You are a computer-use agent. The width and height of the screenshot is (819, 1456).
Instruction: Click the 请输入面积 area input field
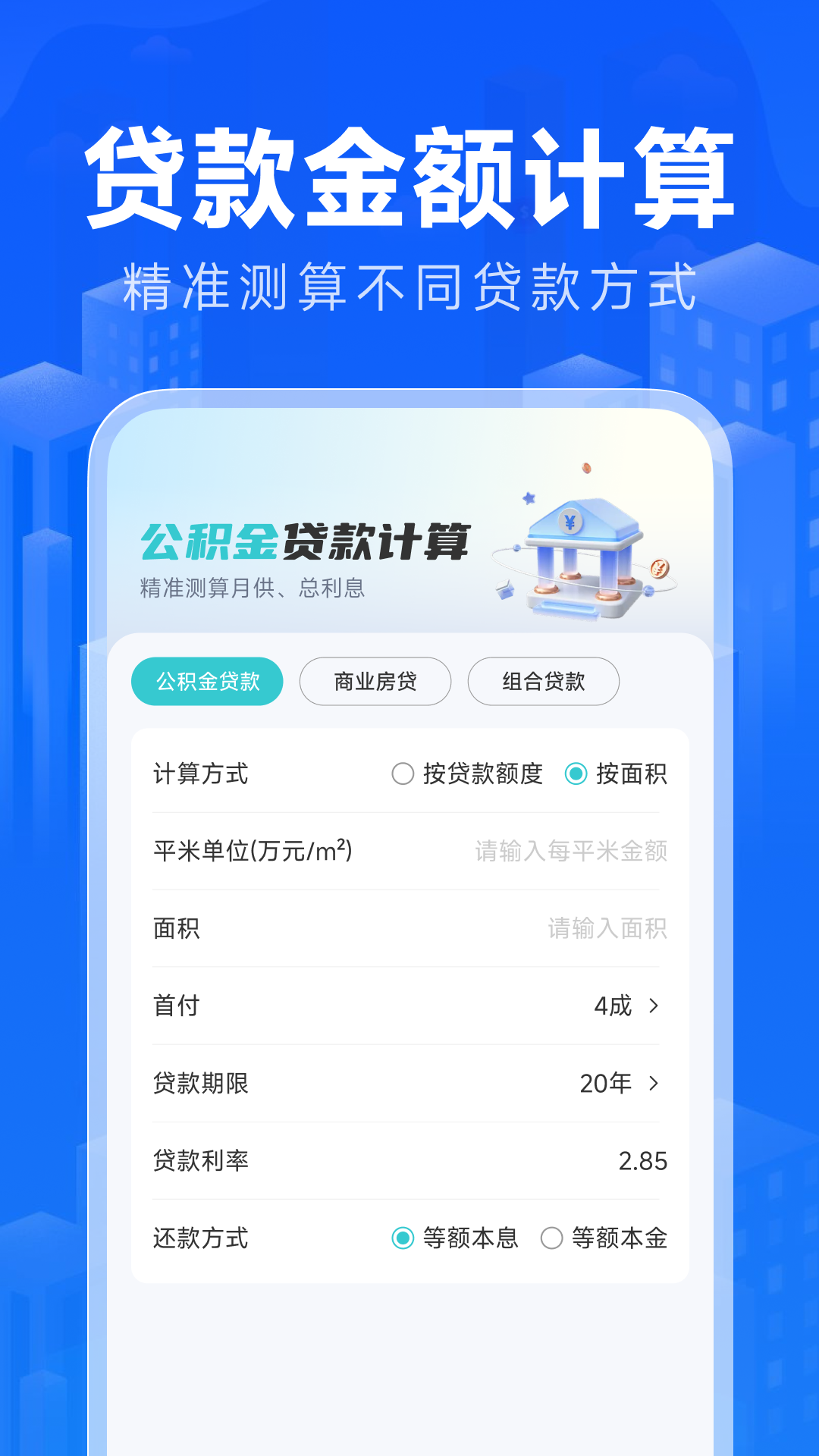(x=607, y=929)
